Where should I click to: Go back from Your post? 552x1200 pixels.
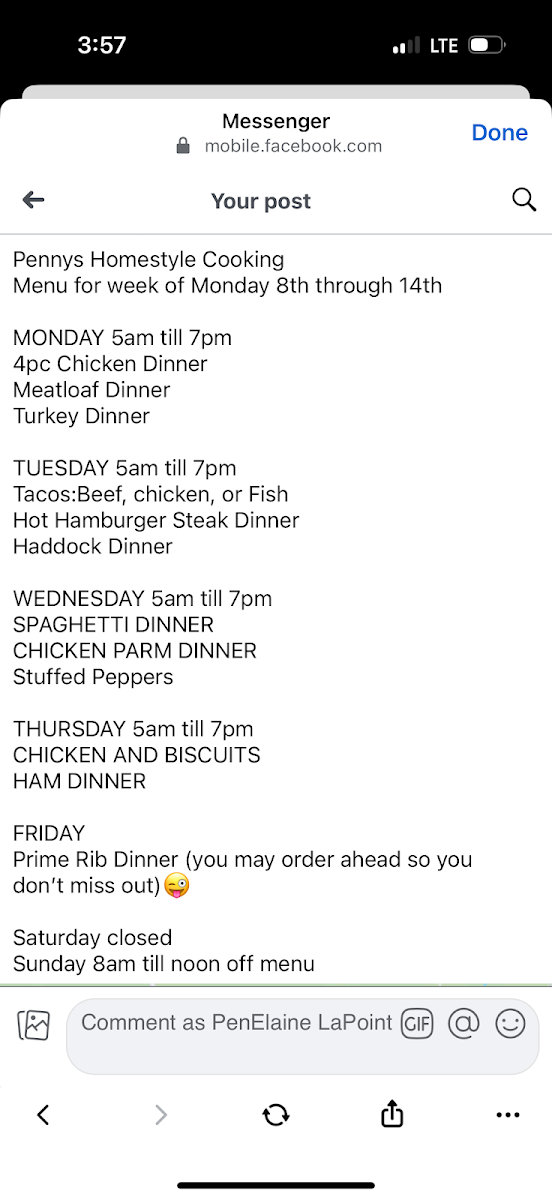click(x=34, y=200)
